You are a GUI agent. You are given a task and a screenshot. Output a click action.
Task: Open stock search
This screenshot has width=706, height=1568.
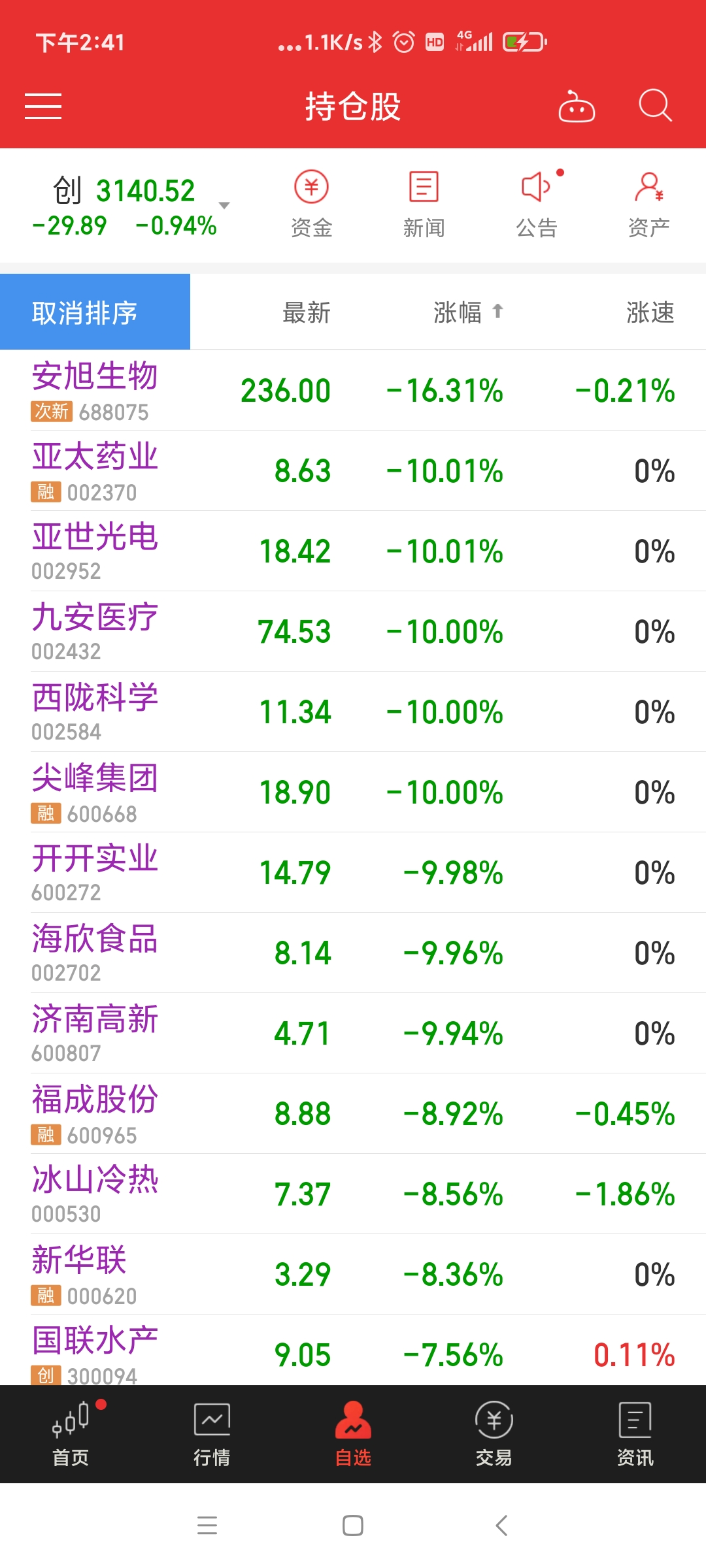[655, 106]
